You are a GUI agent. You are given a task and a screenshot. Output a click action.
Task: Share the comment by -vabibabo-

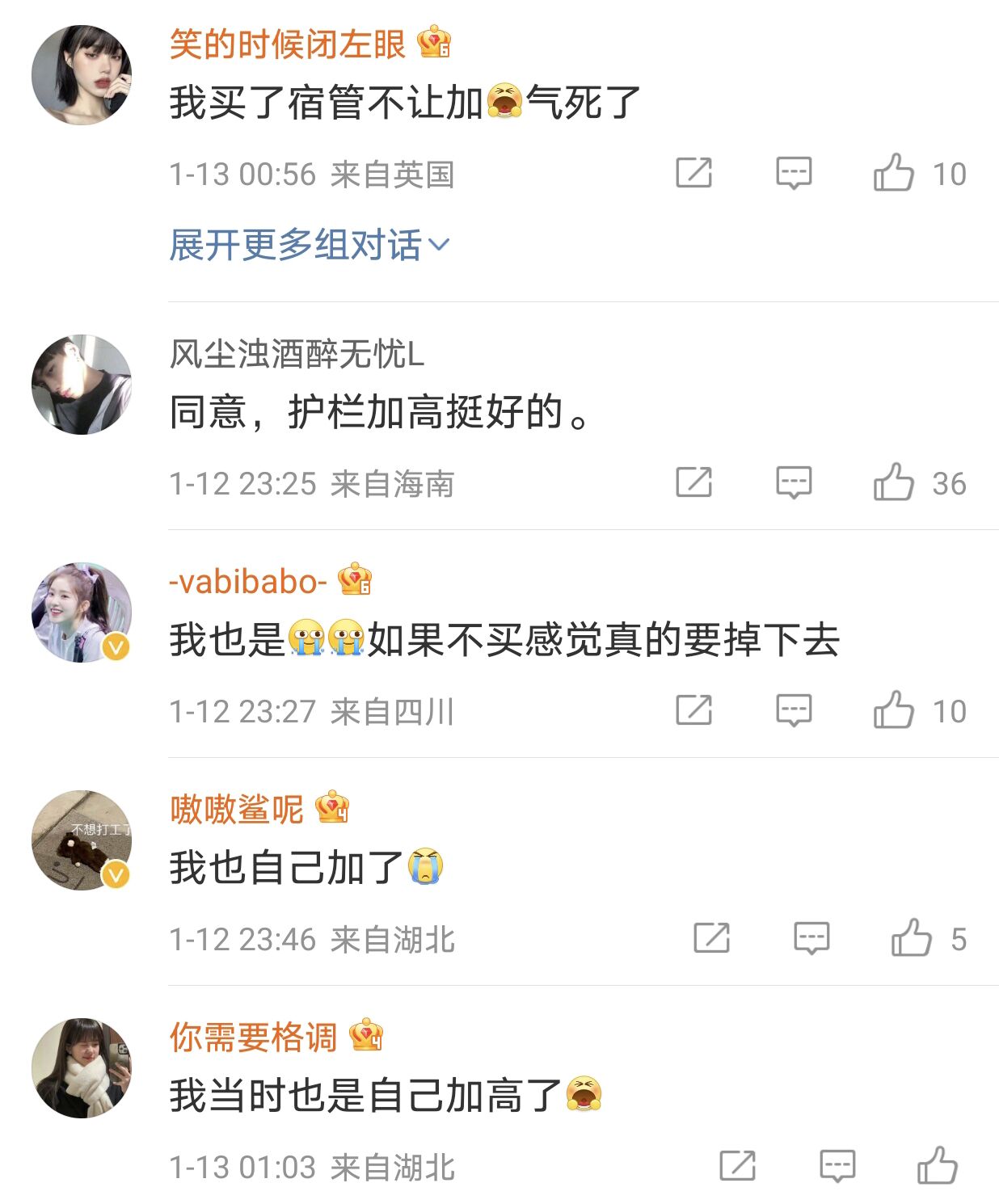click(x=693, y=710)
